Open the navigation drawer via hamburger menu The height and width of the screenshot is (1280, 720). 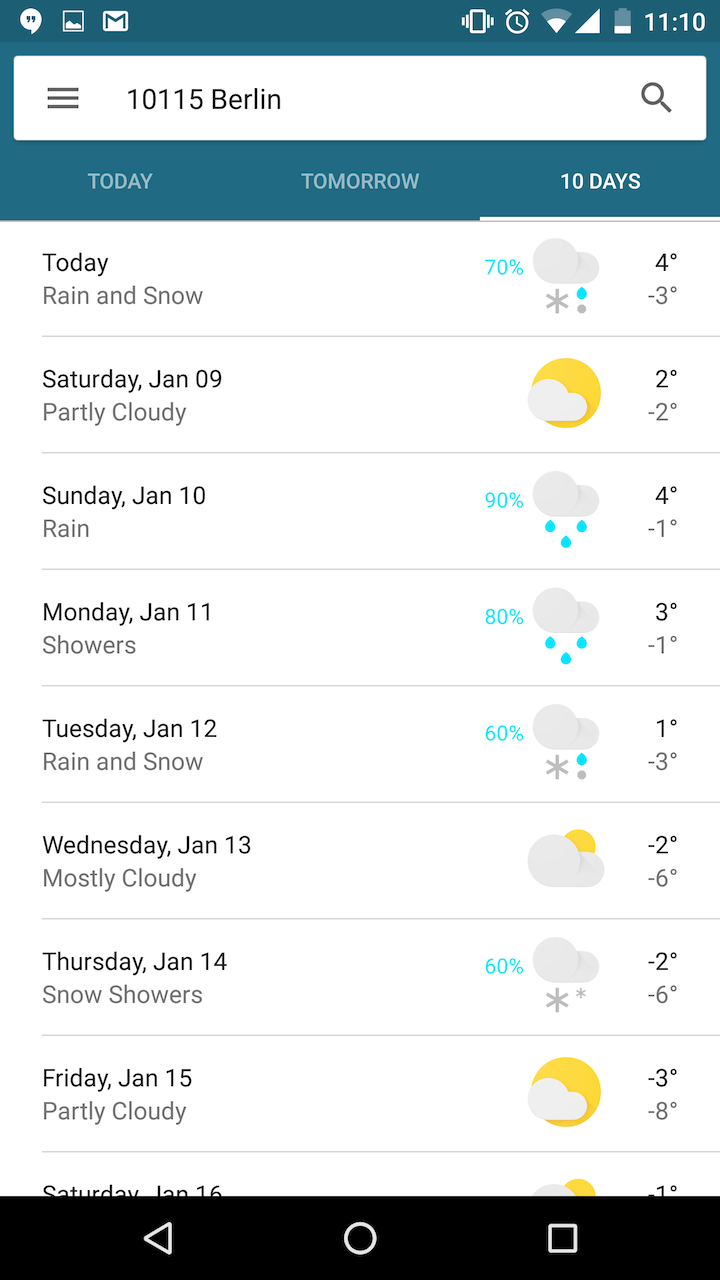coord(62,98)
